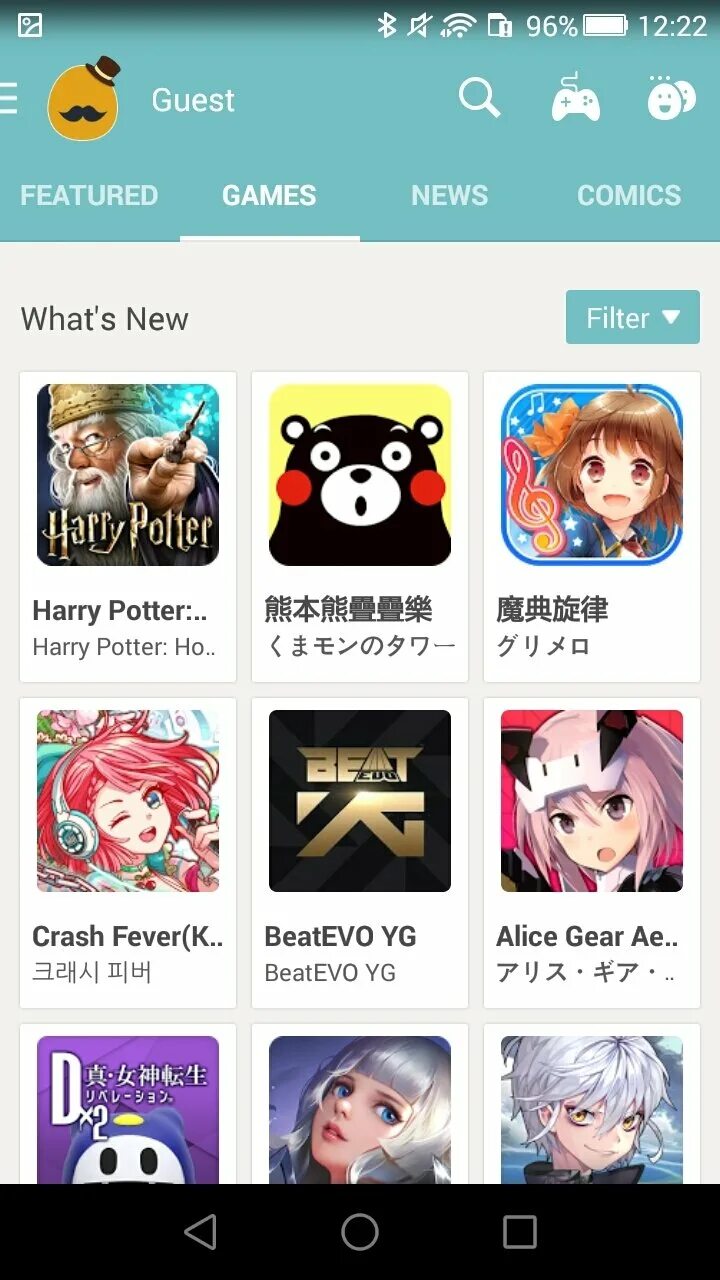
Task: Open the Crash Fever game card
Action: [x=128, y=853]
